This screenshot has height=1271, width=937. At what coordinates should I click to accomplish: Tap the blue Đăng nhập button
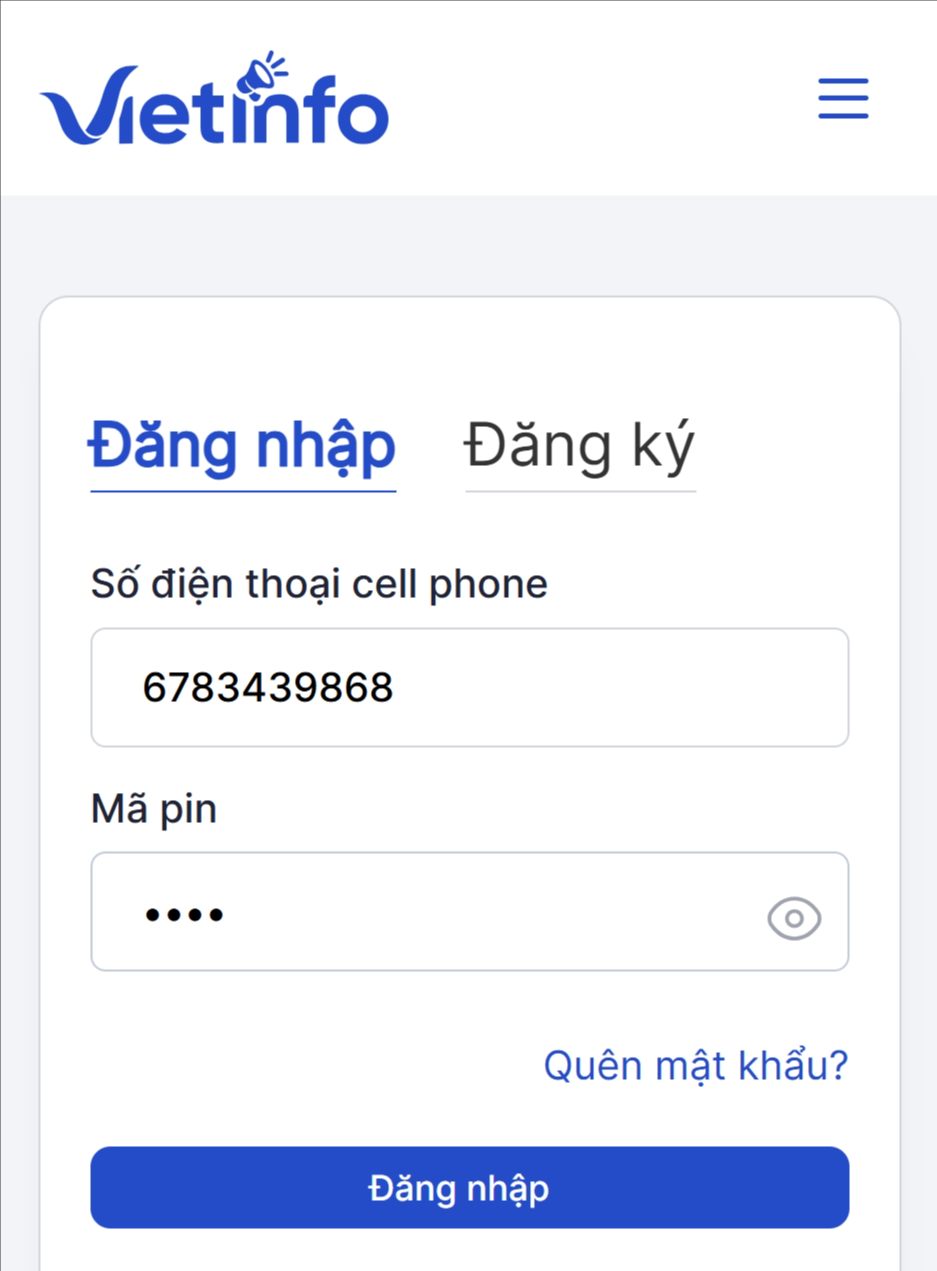click(469, 1187)
